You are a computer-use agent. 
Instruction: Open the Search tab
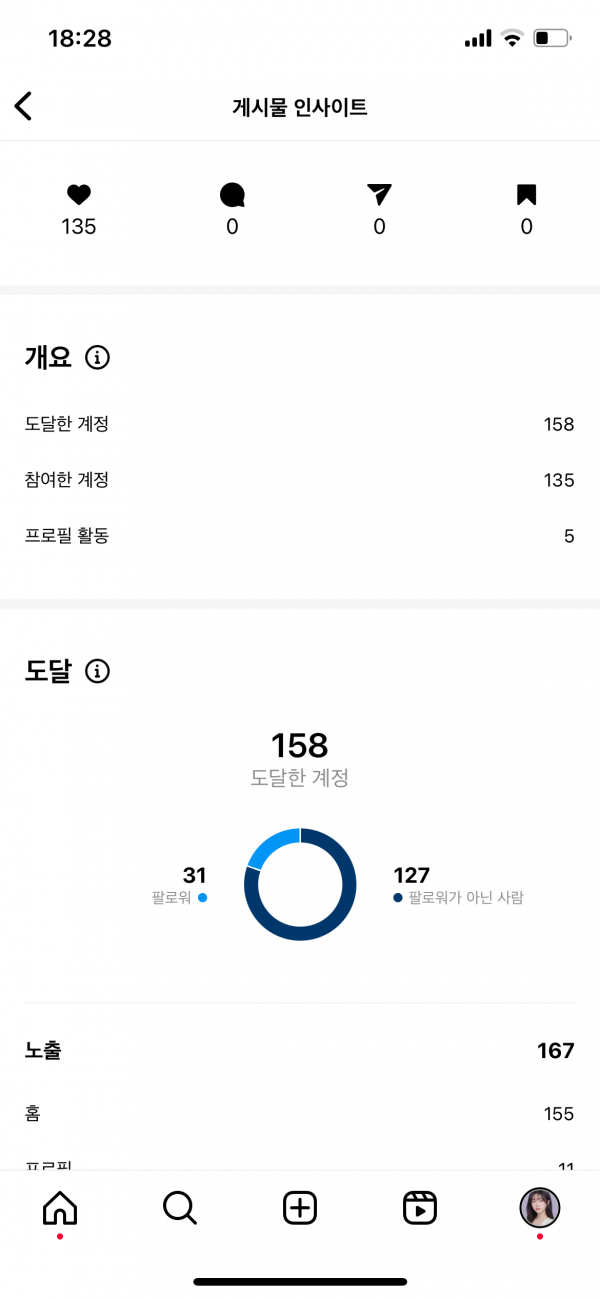[x=180, y=1208]
